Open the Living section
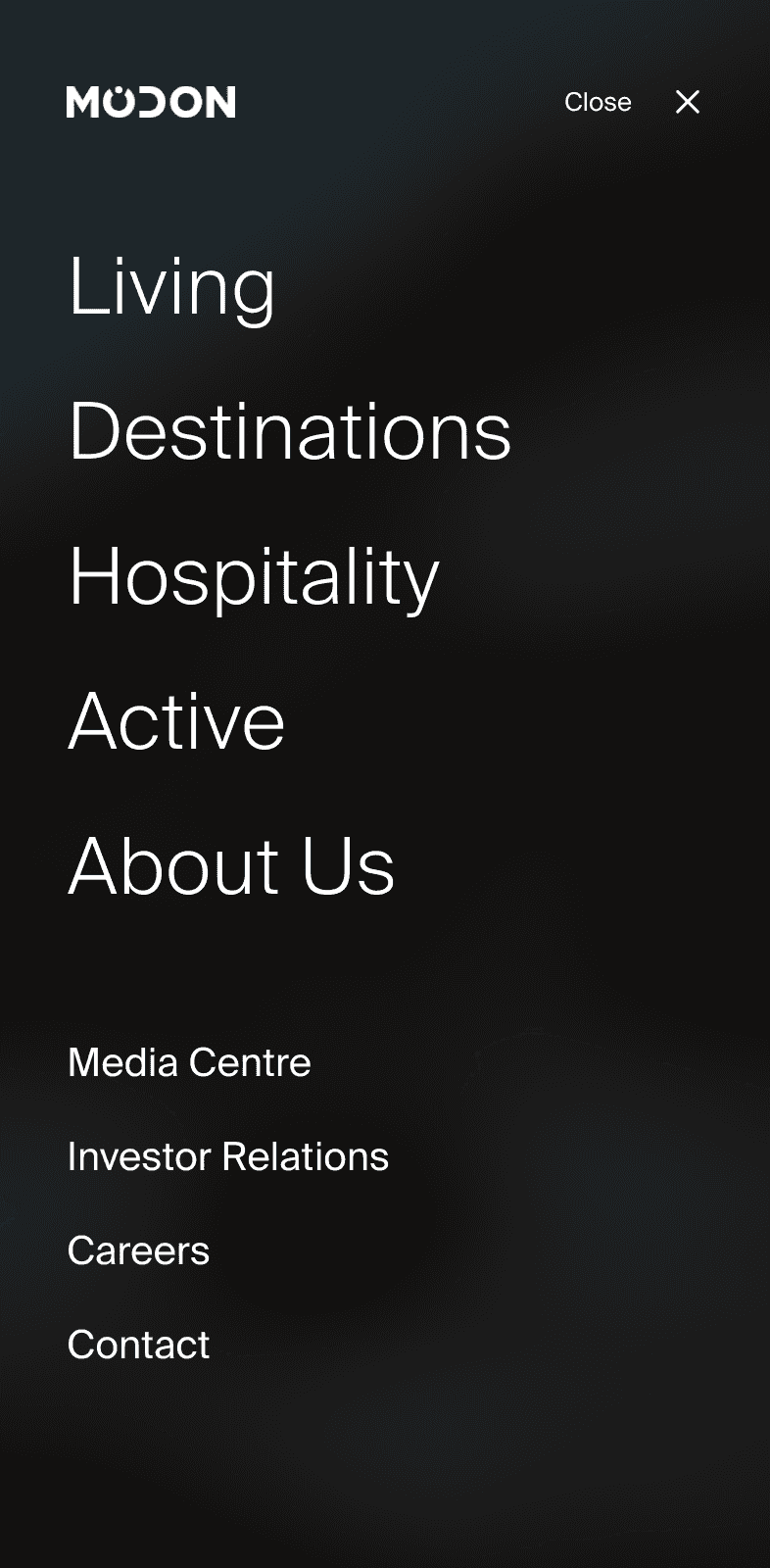This screenshot has height=1568, width=770. (x=172, y=286)
